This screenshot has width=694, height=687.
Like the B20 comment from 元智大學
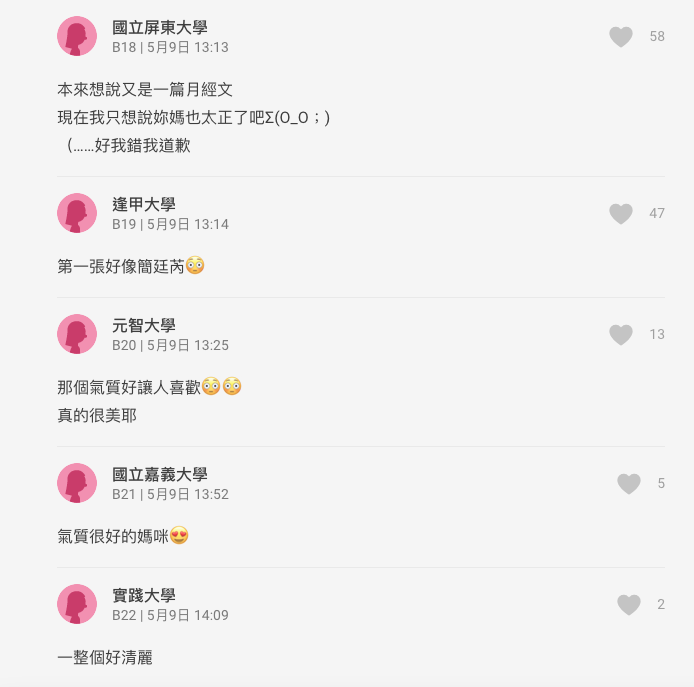[621, 335]
